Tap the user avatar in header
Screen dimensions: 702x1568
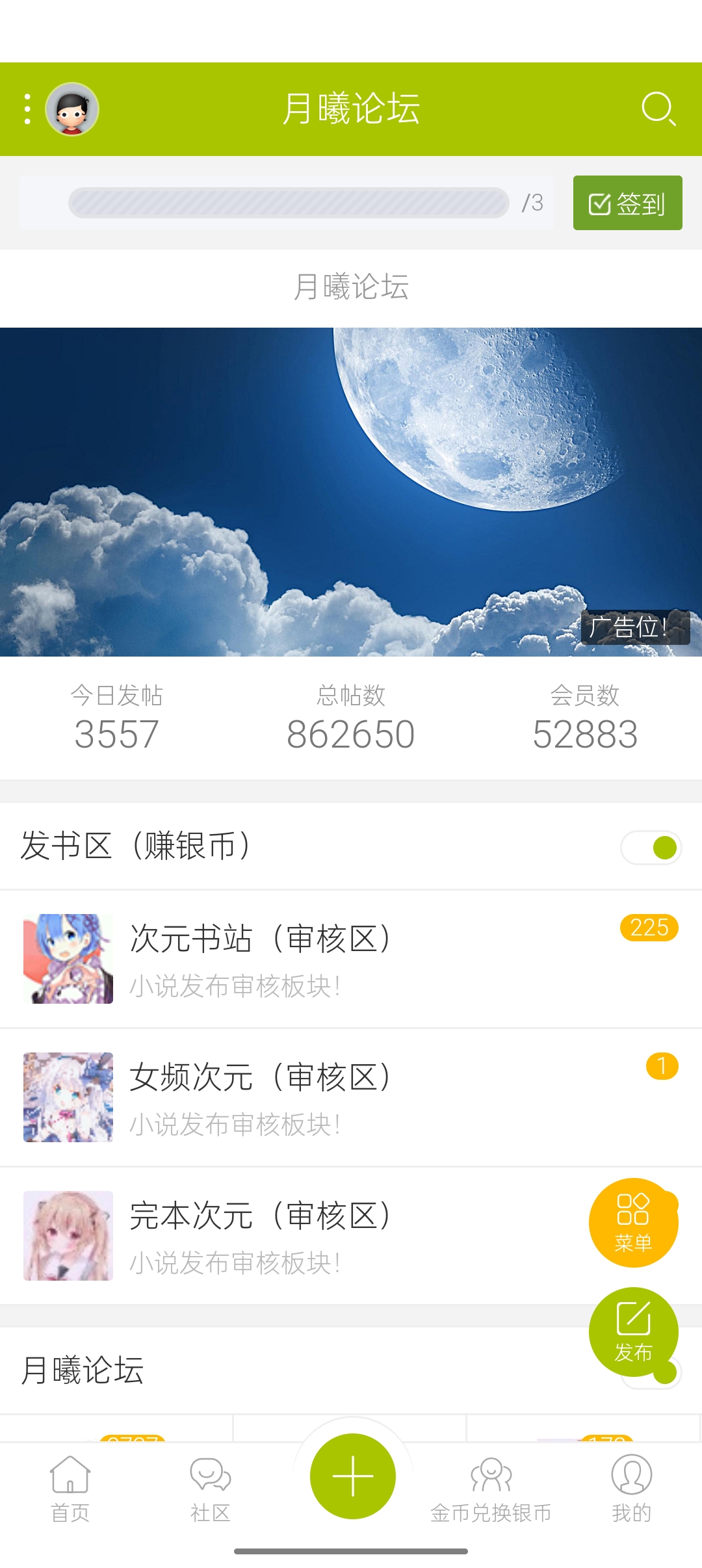[x=72, y=109]
